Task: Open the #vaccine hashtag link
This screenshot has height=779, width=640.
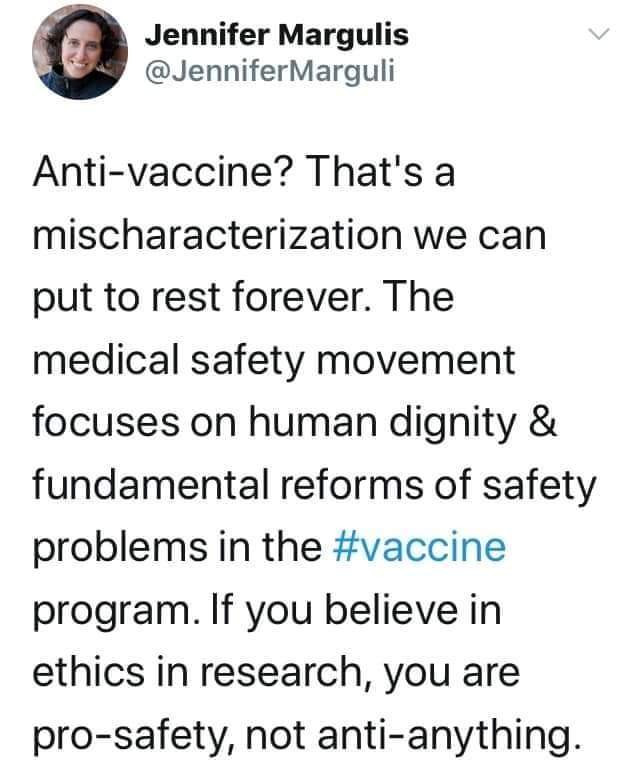Action: pyautogui.click(x=418, y=550)
